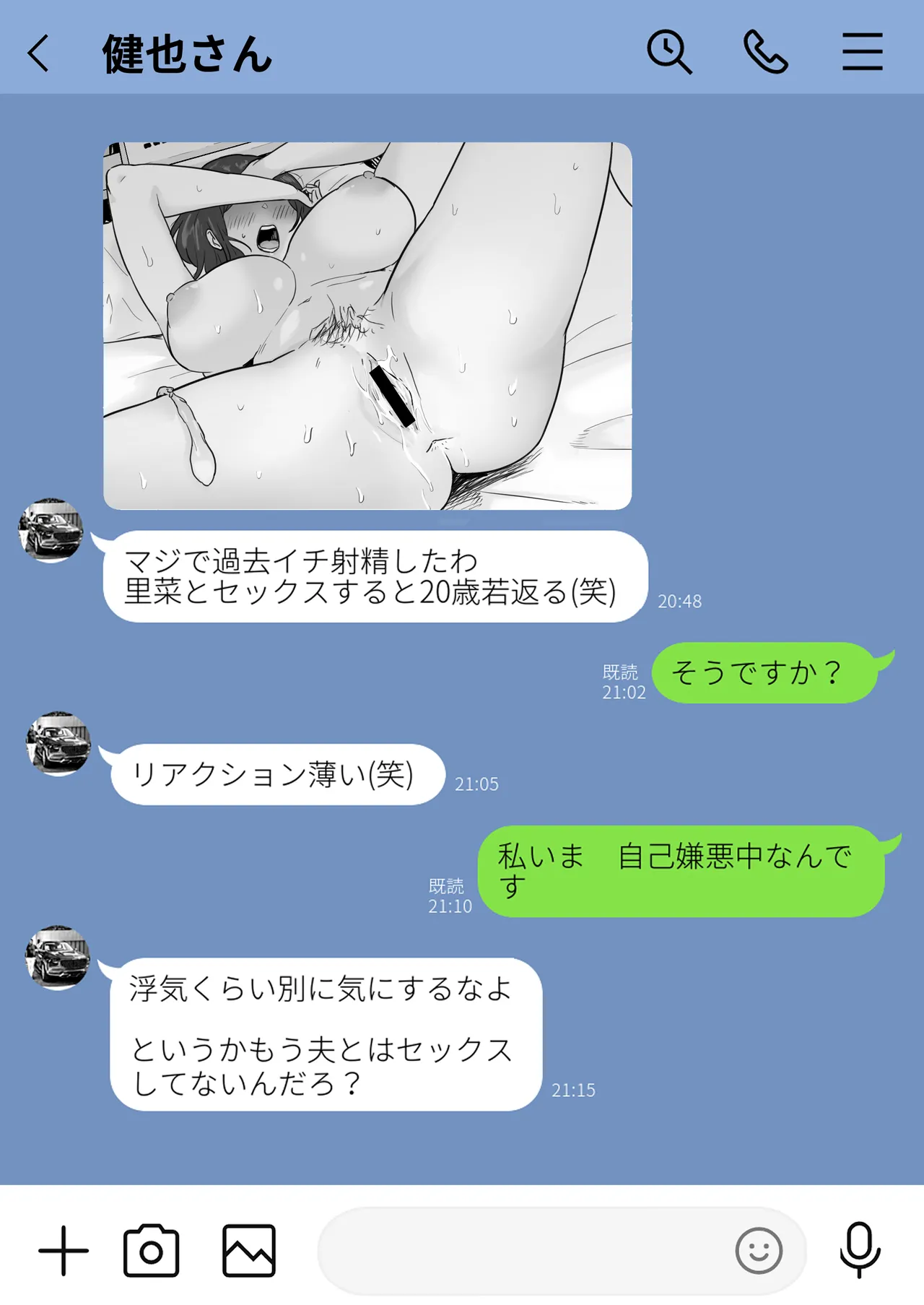Open the chat hamburger menu
Screen dimensions: 924x1305
click(x=862, y=52)
